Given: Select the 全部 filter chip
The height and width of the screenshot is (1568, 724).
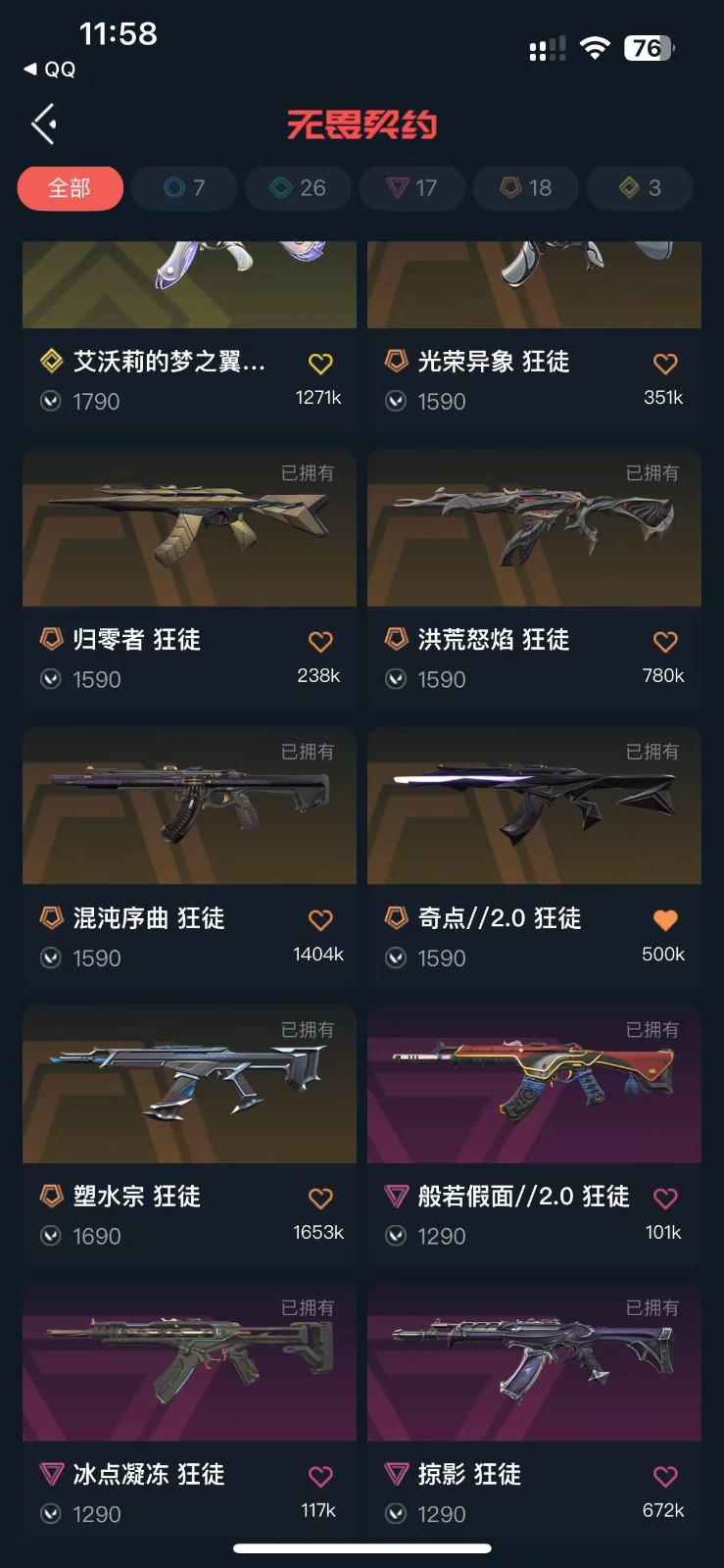Looking at the screenshot, I should tap(70, 187).
